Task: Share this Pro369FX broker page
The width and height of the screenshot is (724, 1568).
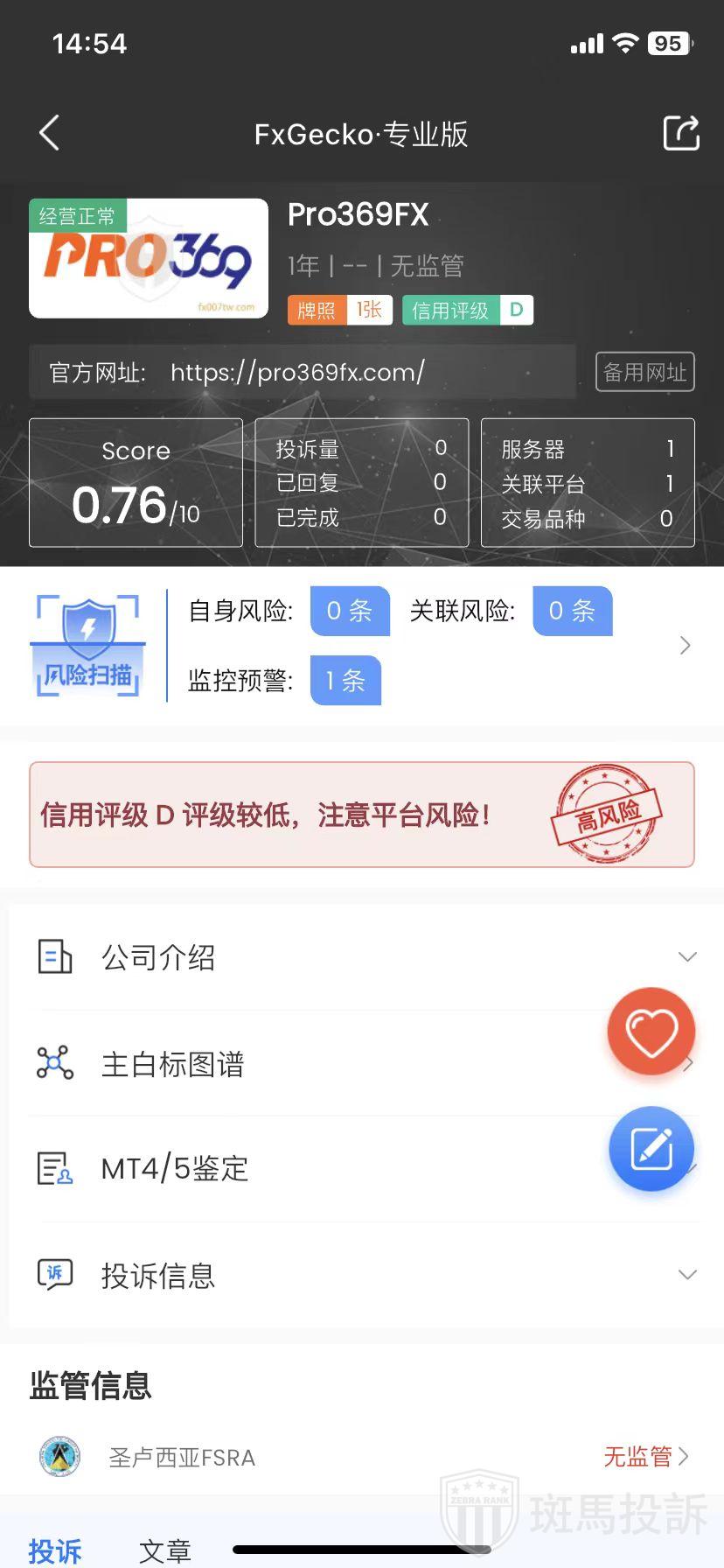Action: [681, 133]
